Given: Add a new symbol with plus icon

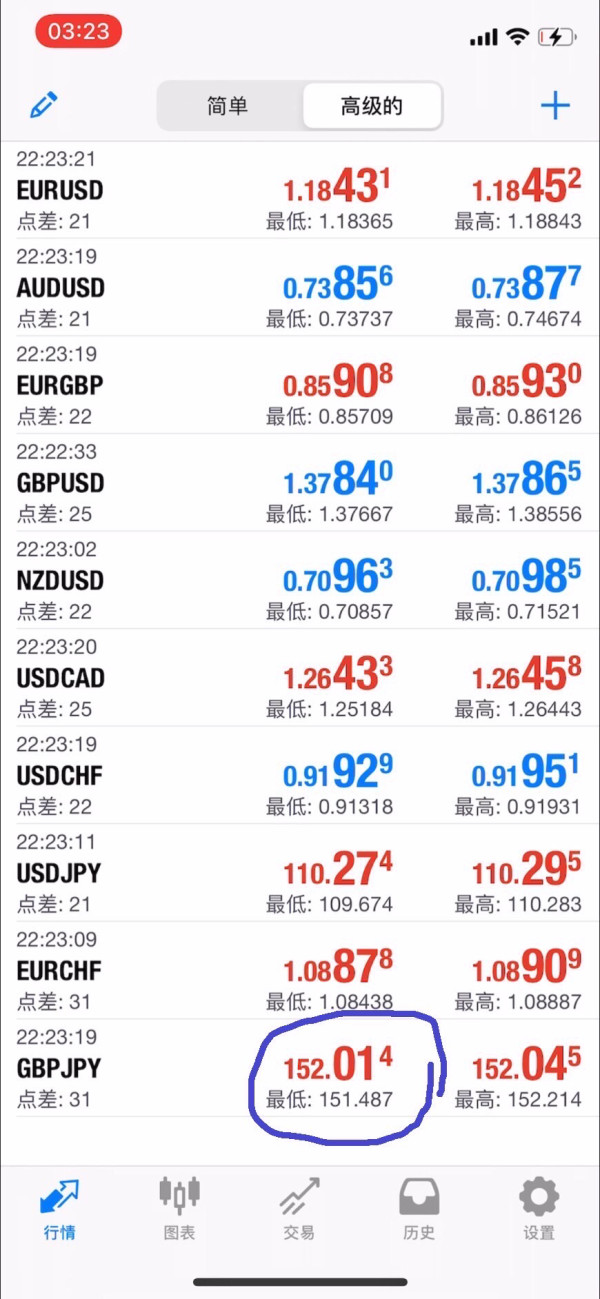Looking at the screenshot, I should point(555,105).
